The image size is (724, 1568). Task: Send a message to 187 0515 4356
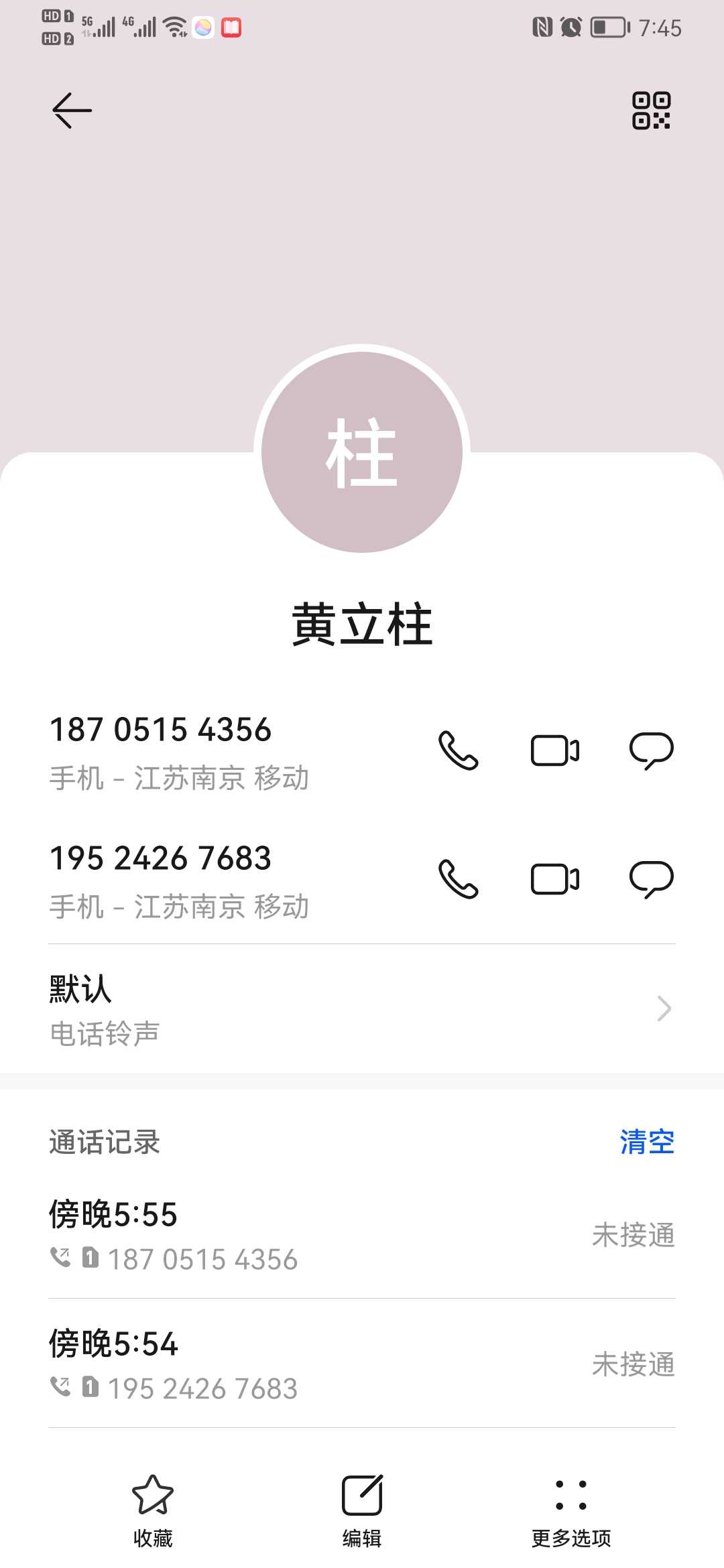651,750
